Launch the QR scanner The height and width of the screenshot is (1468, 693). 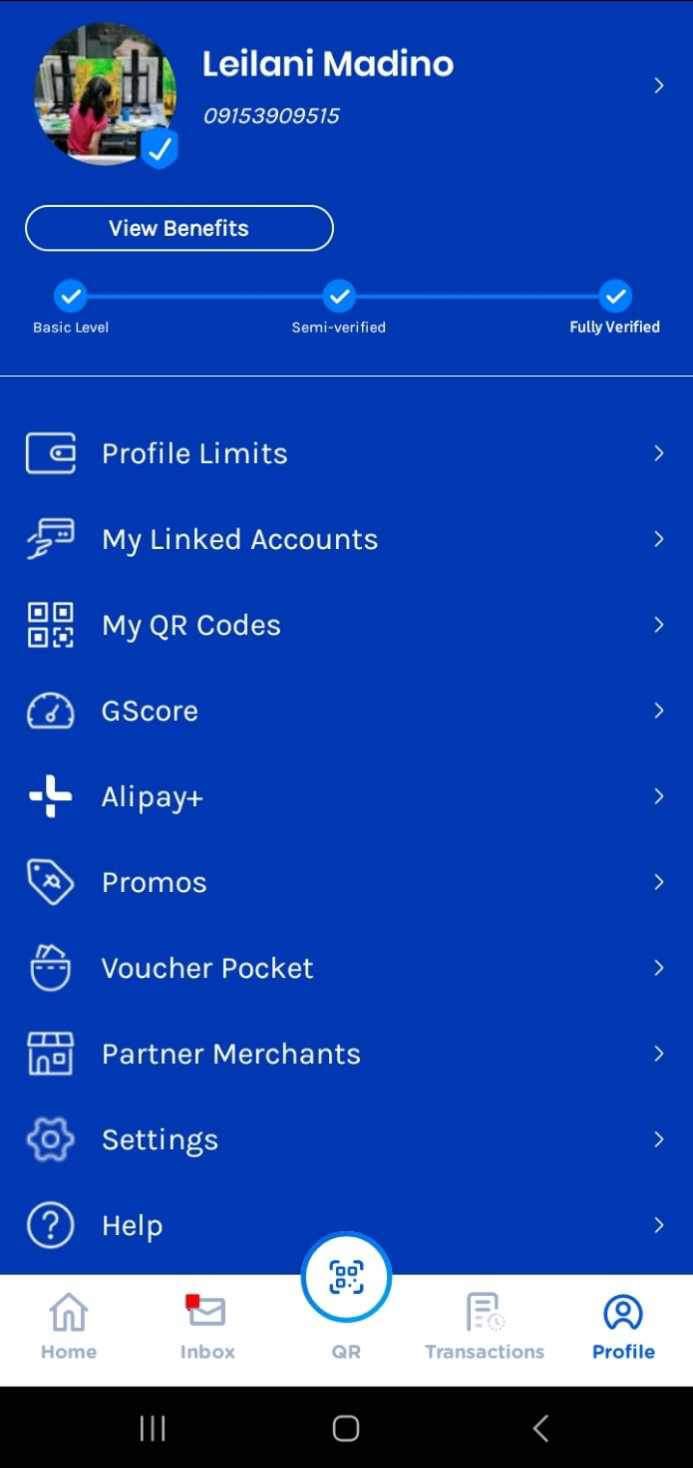(346, 1280)
